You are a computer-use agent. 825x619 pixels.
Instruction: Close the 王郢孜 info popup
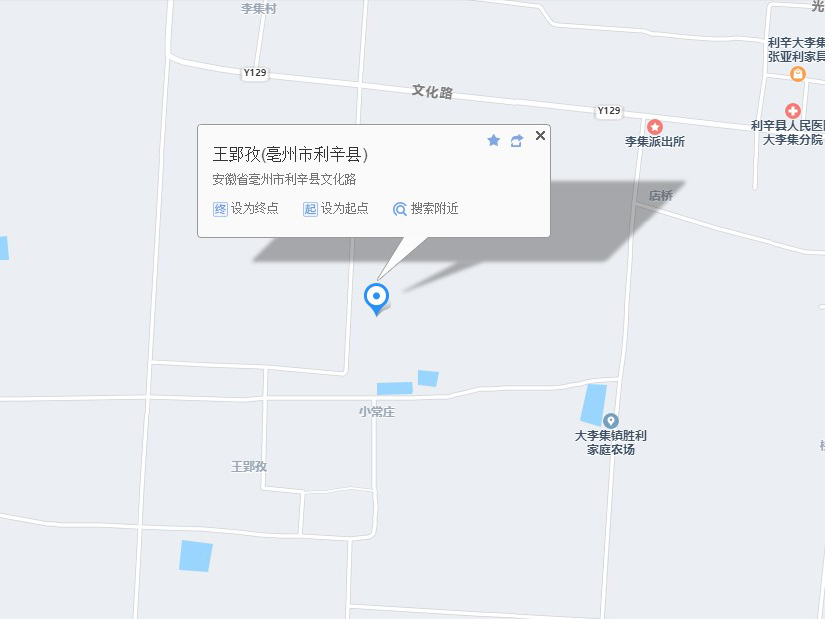coord(540,136)
